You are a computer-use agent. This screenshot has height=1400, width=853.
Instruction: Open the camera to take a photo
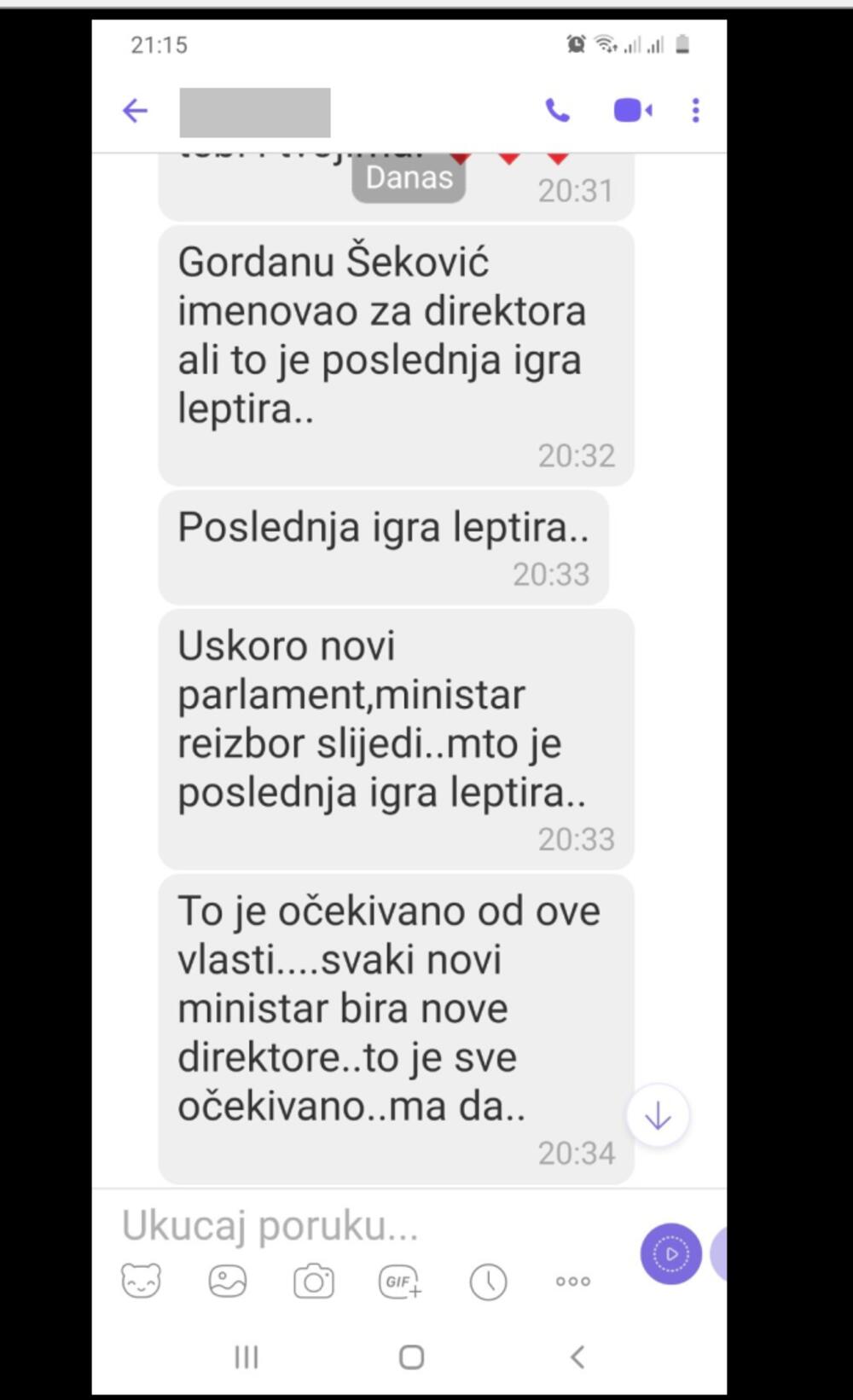click(x=314, y=1281)
